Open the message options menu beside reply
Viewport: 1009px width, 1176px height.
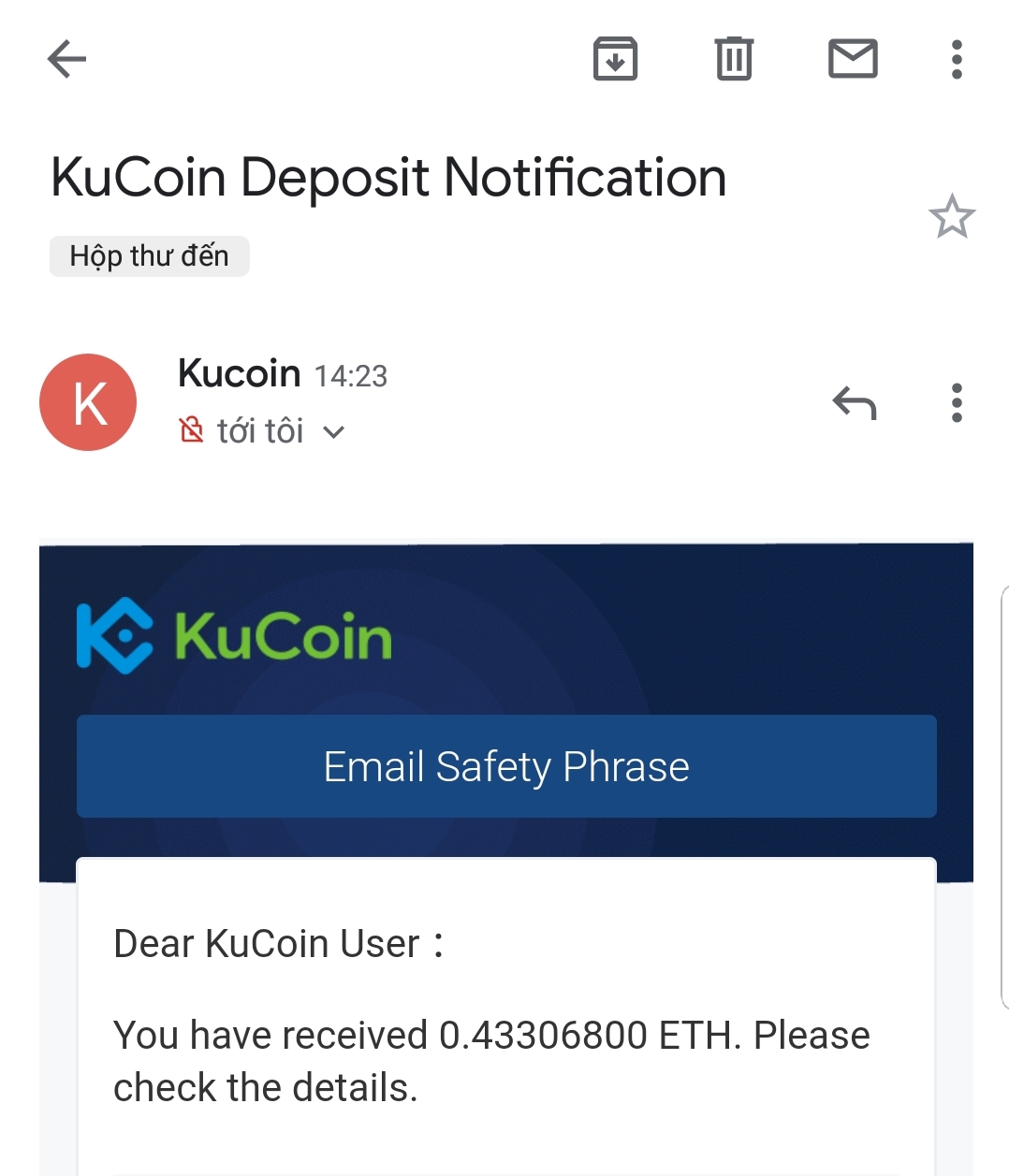point(956,403)
